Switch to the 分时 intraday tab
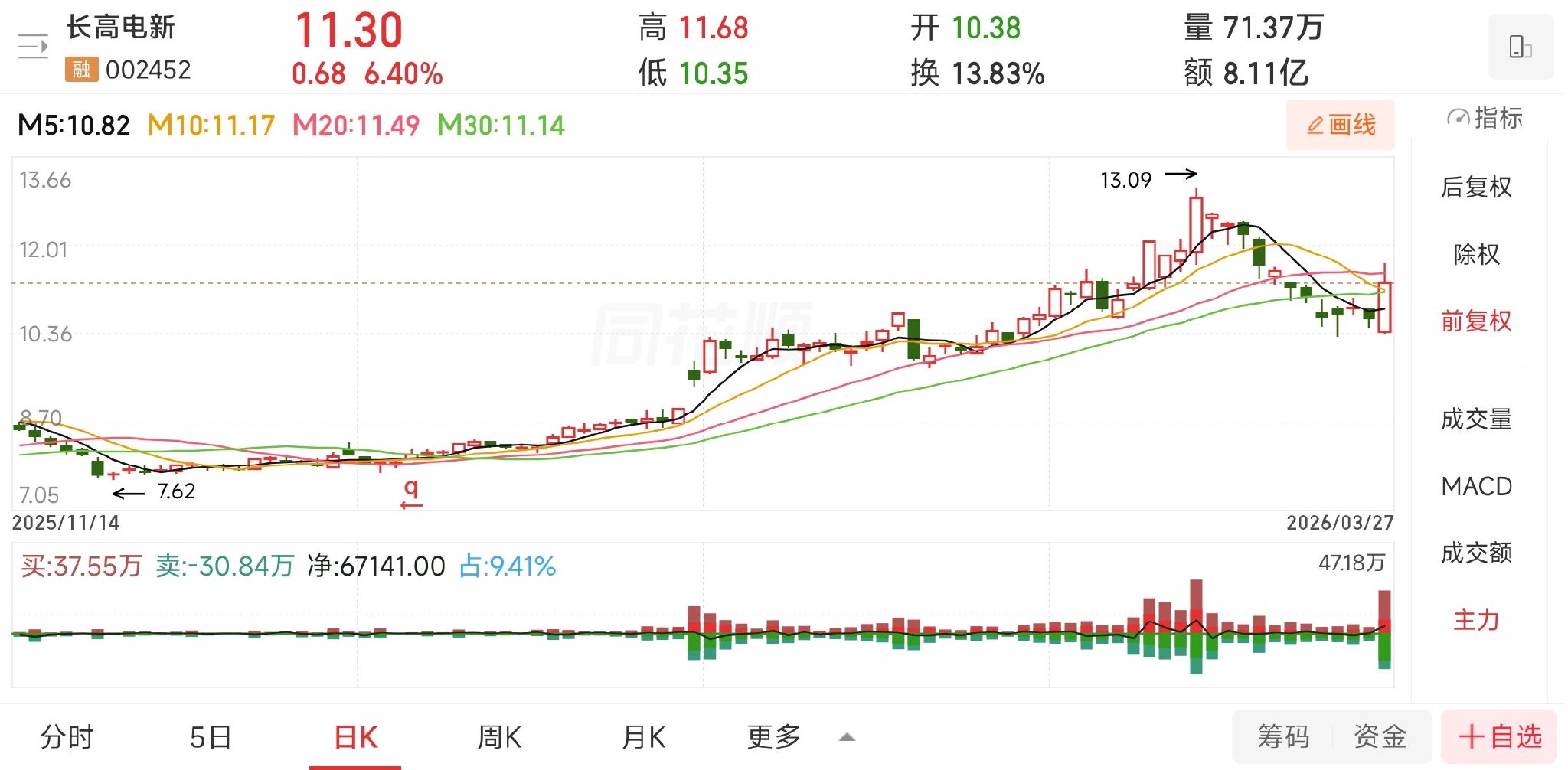The image size is (1568, 770). [x=67, y=737]
